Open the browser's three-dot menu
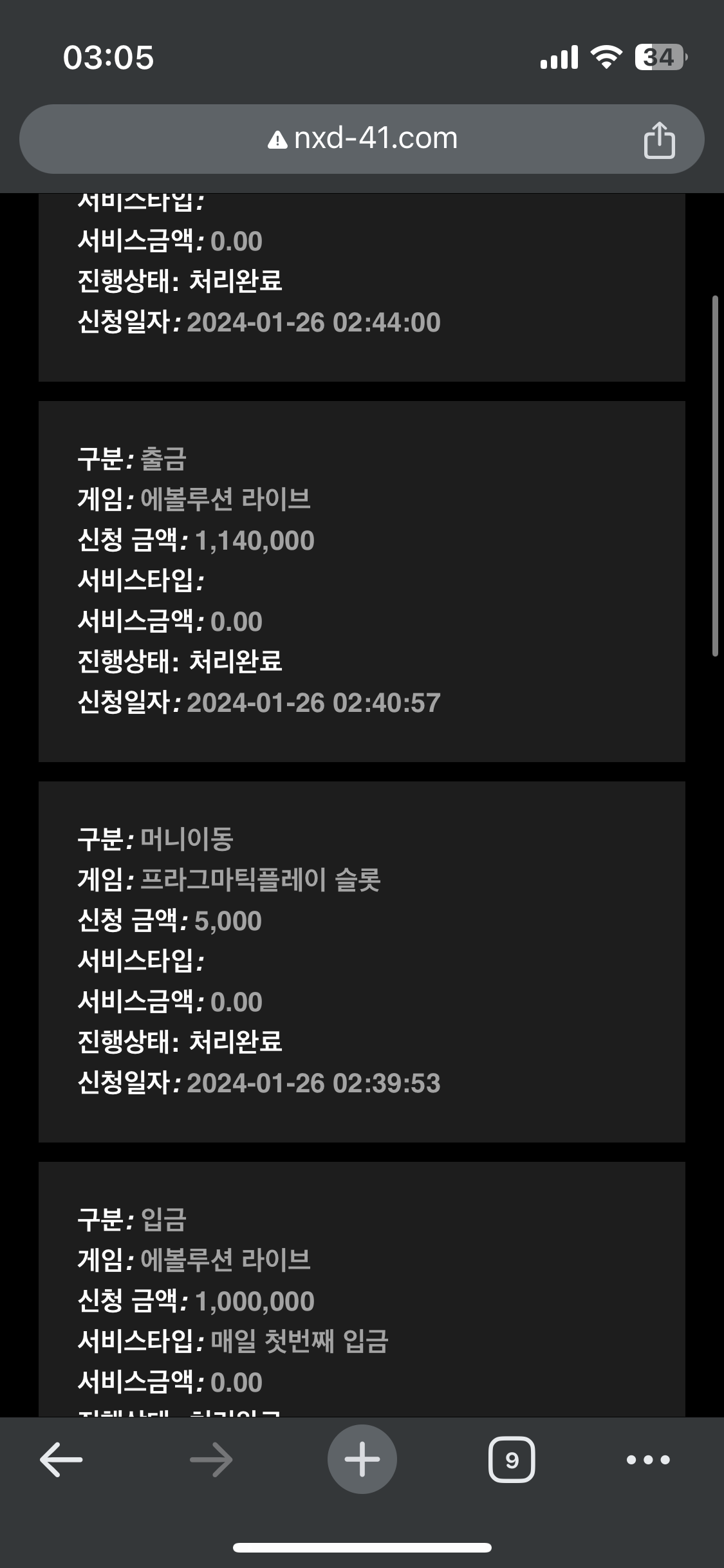The height and width of the screenshot is (1568, 724). point(648,1459)
